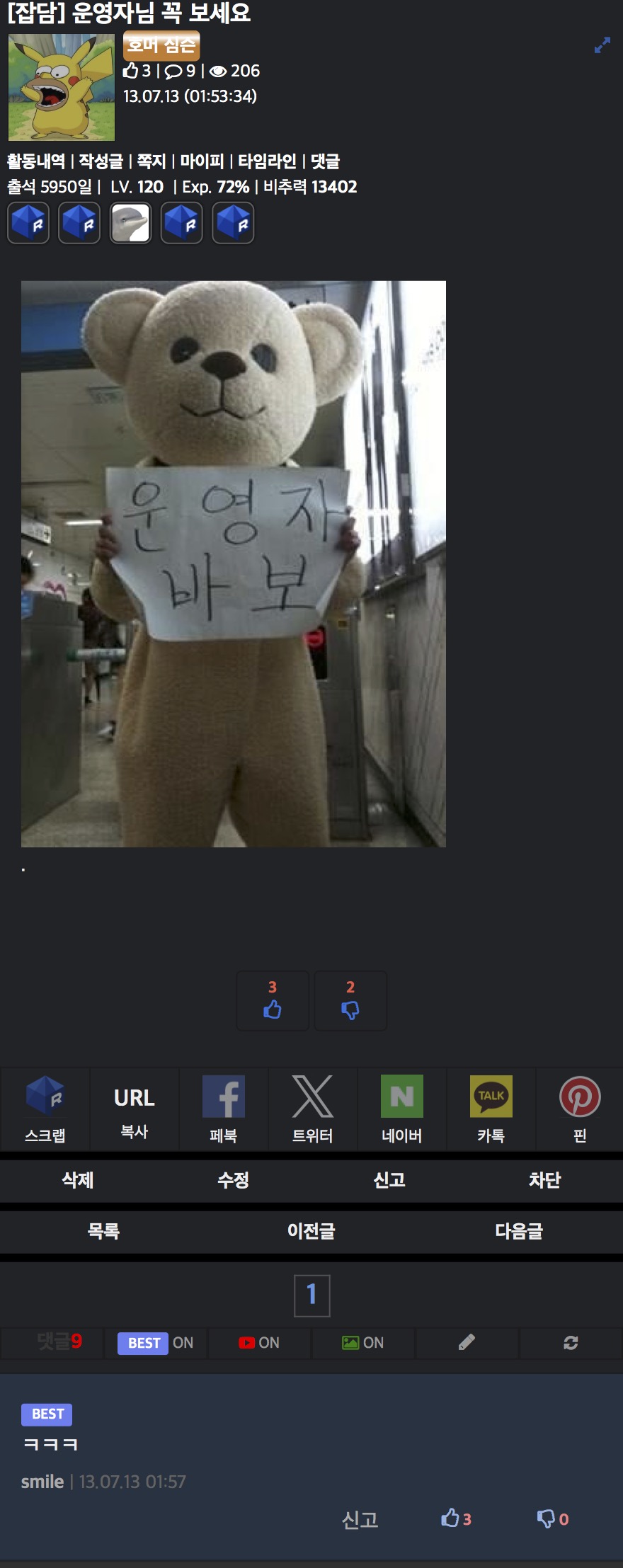
Task: Toggle the BEST comments ON switch
Action: (x=156, y=1343)
